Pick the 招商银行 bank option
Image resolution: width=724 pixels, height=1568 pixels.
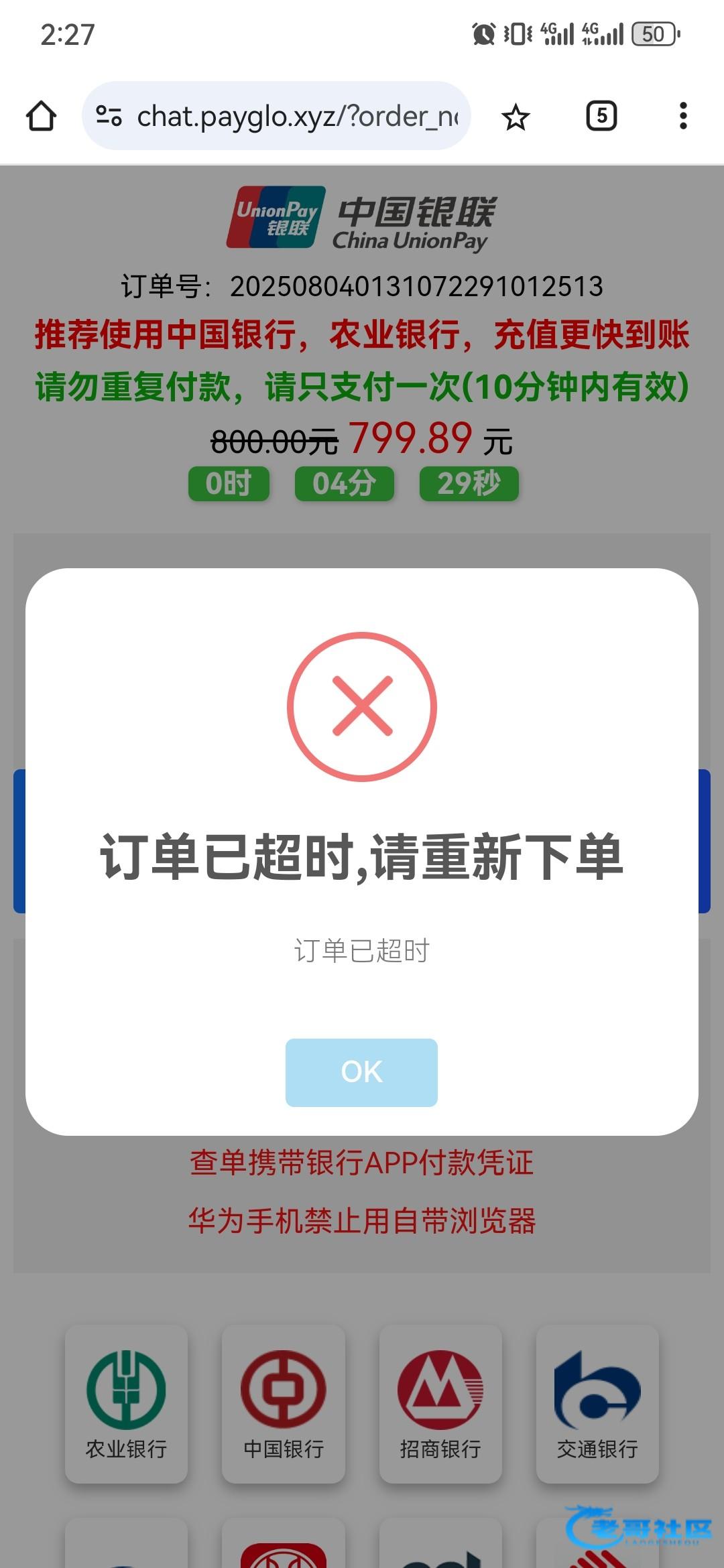click(x=440, y=1404)
